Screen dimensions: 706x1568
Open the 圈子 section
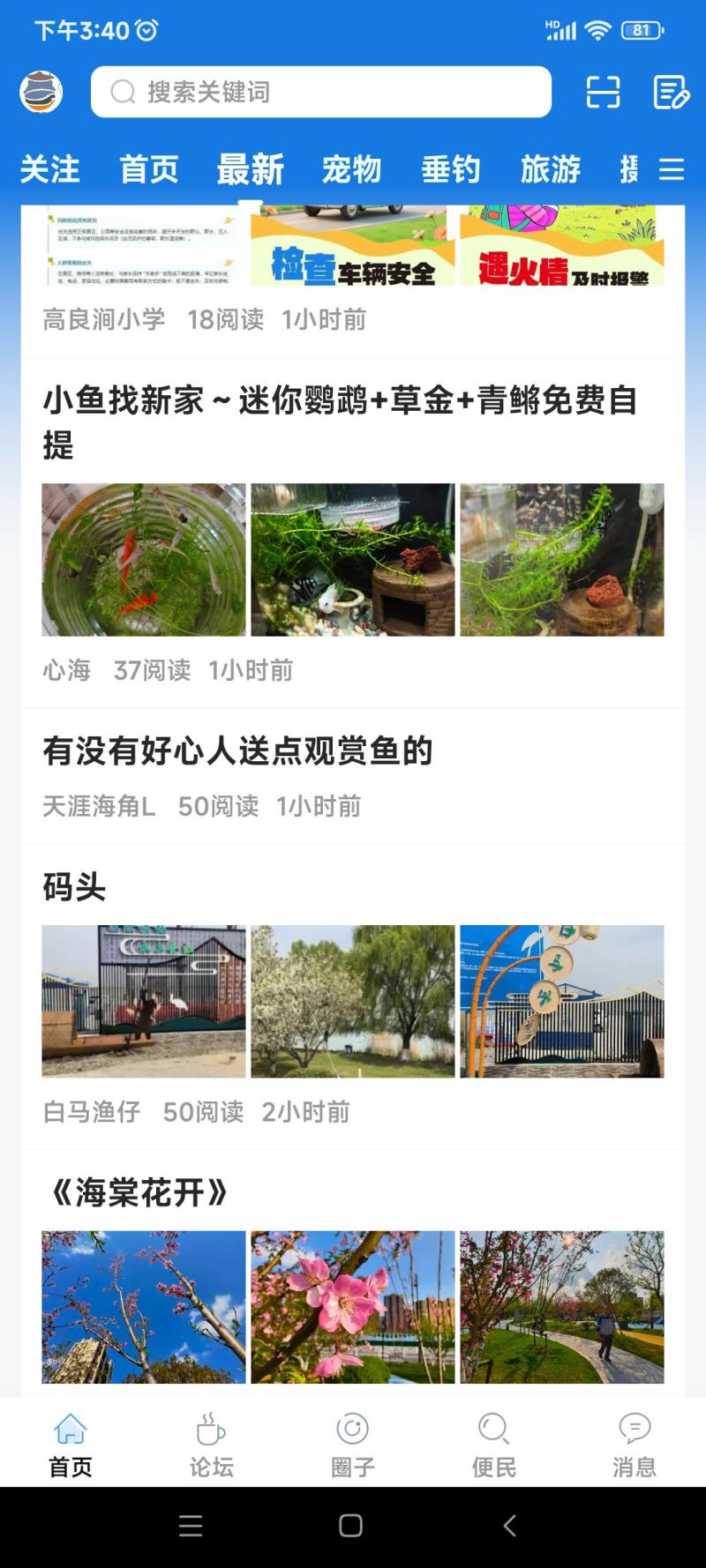pyautogui.click(x=353, y=1445)
